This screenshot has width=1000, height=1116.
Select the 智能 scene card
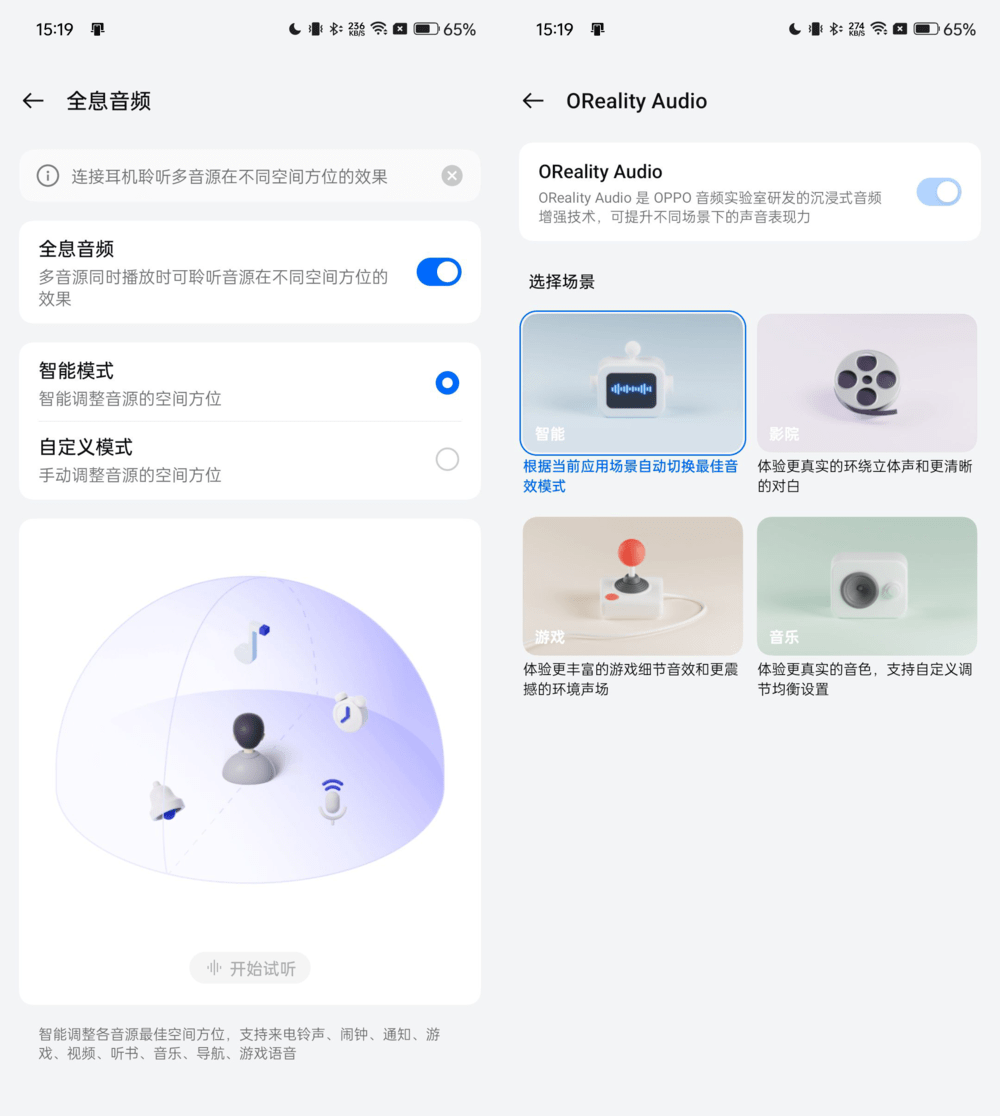coord(632,383)
